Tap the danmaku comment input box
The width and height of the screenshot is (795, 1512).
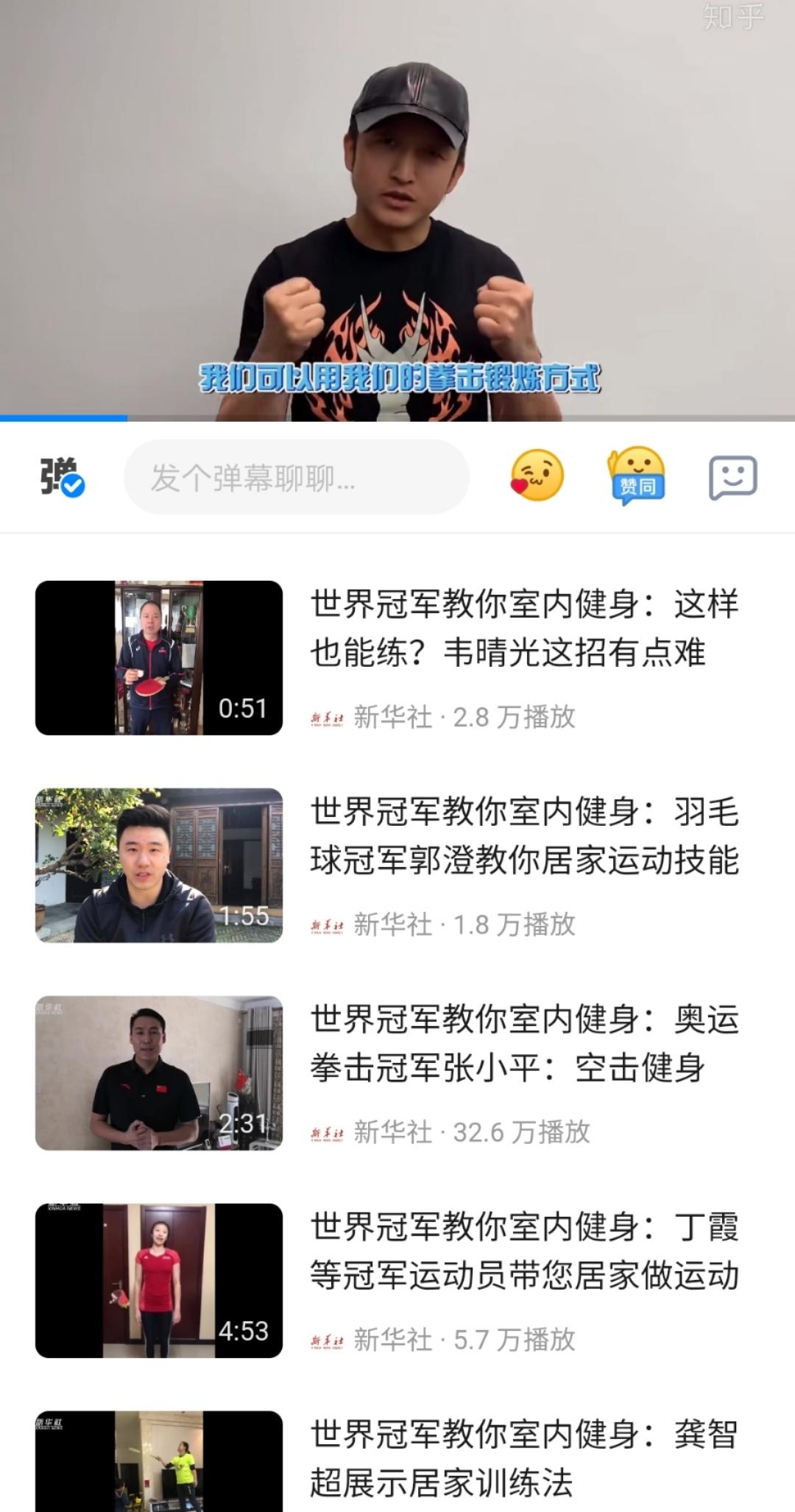coord(296,478)
